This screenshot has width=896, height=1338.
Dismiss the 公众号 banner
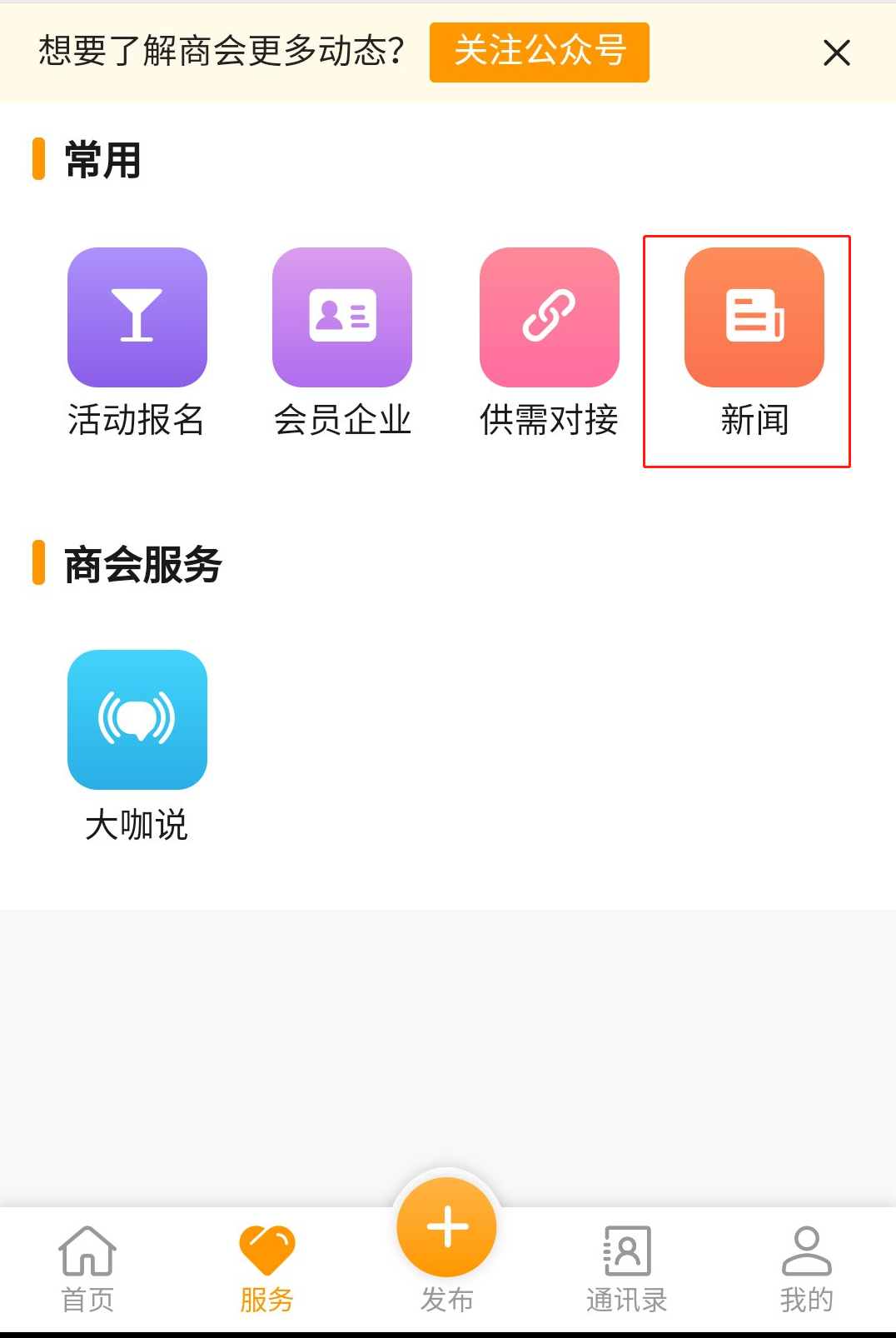[x=836, y=52]
